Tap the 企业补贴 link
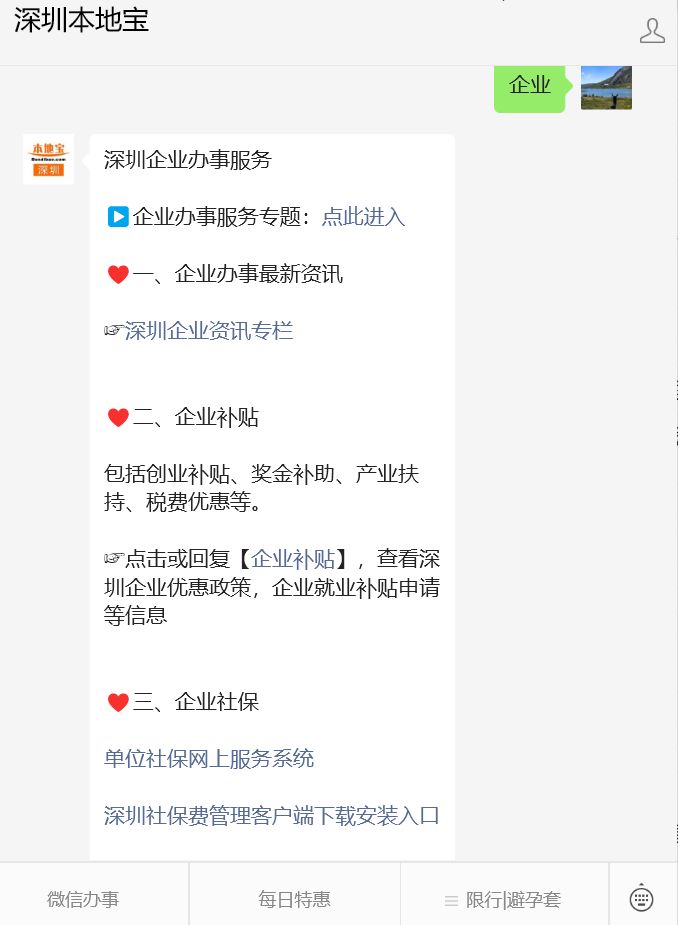 click(x=292, y=559)
